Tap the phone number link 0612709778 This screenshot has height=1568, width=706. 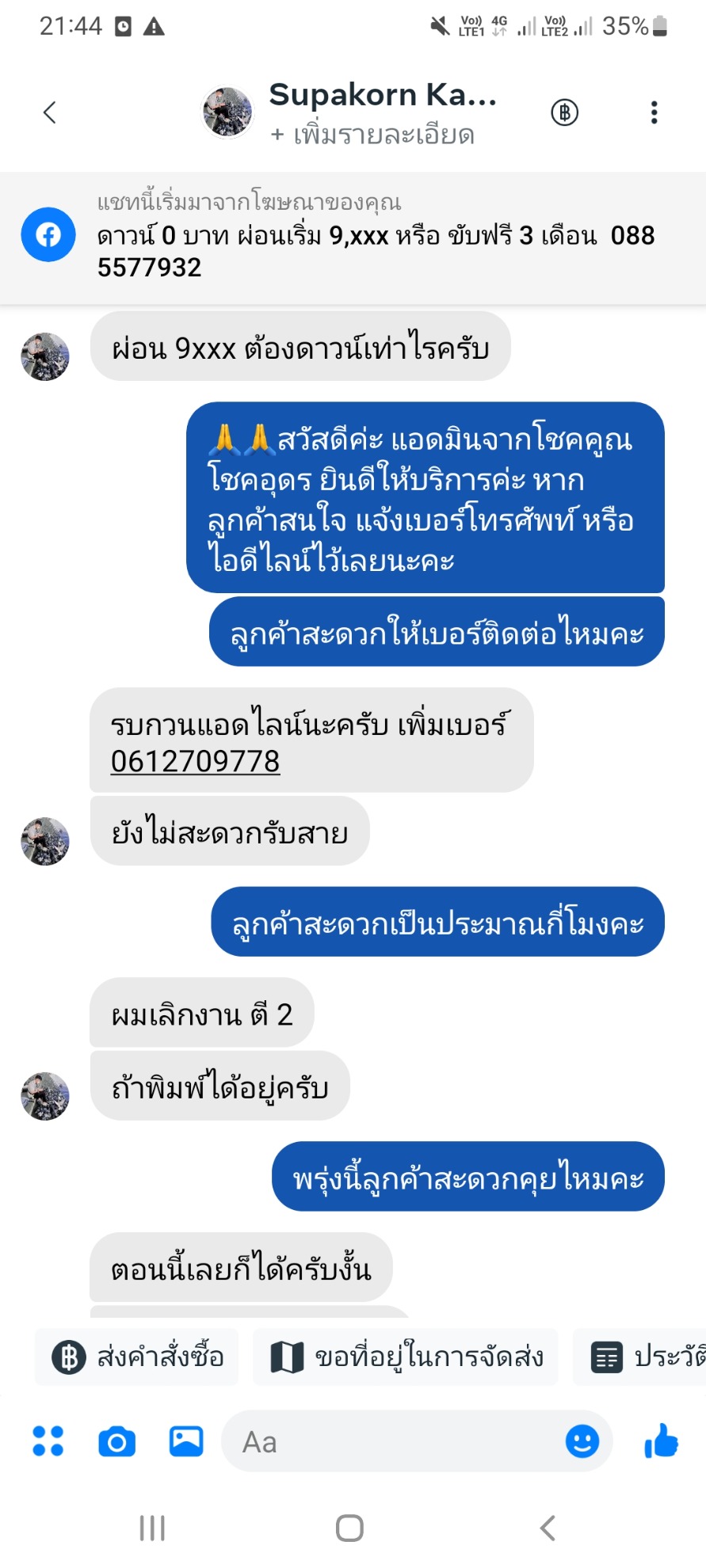[x=196, y=761]
